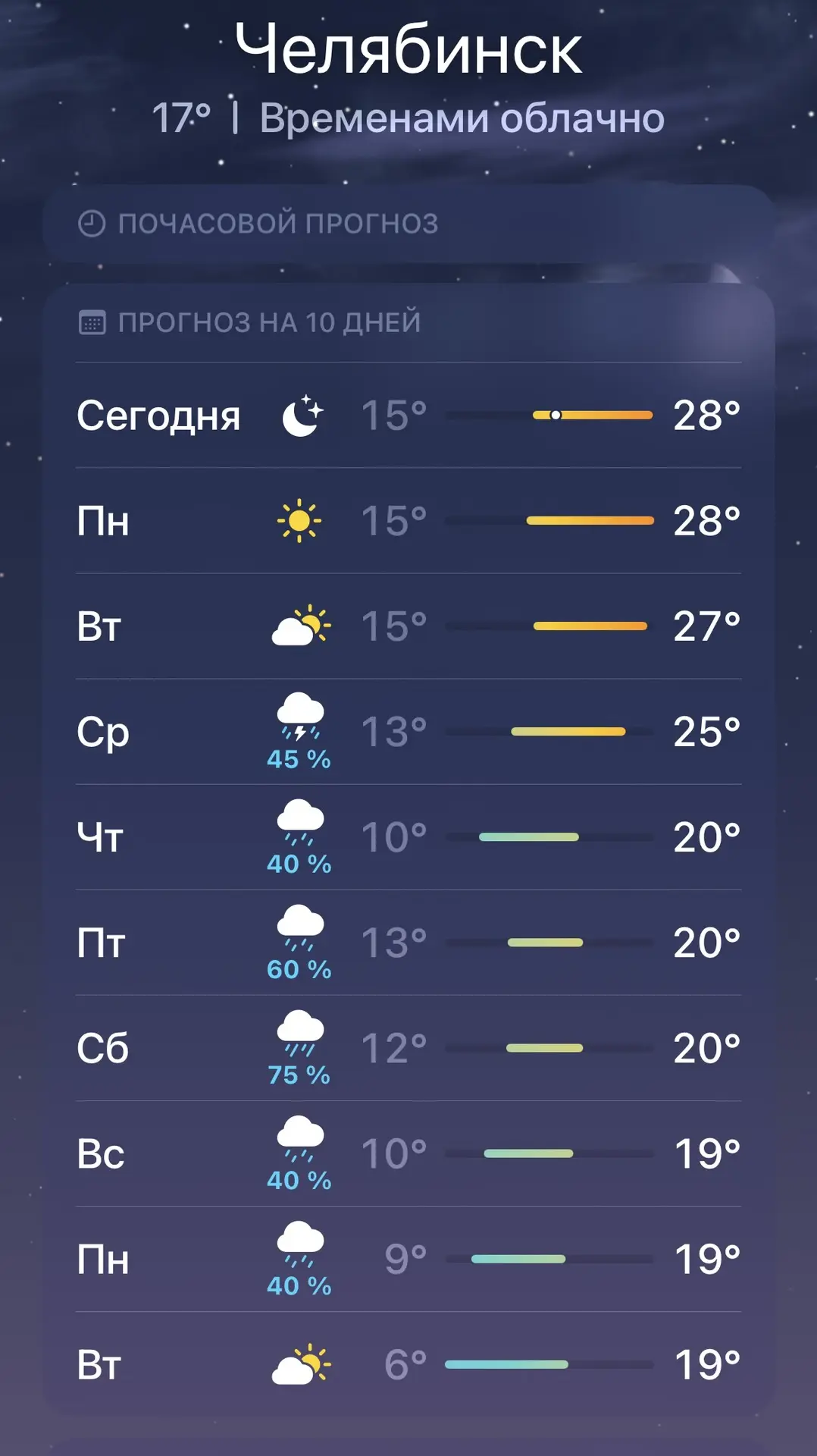Open today's forecast row (Сегодня)
817x1456 pixels.
tap(409, 415)
